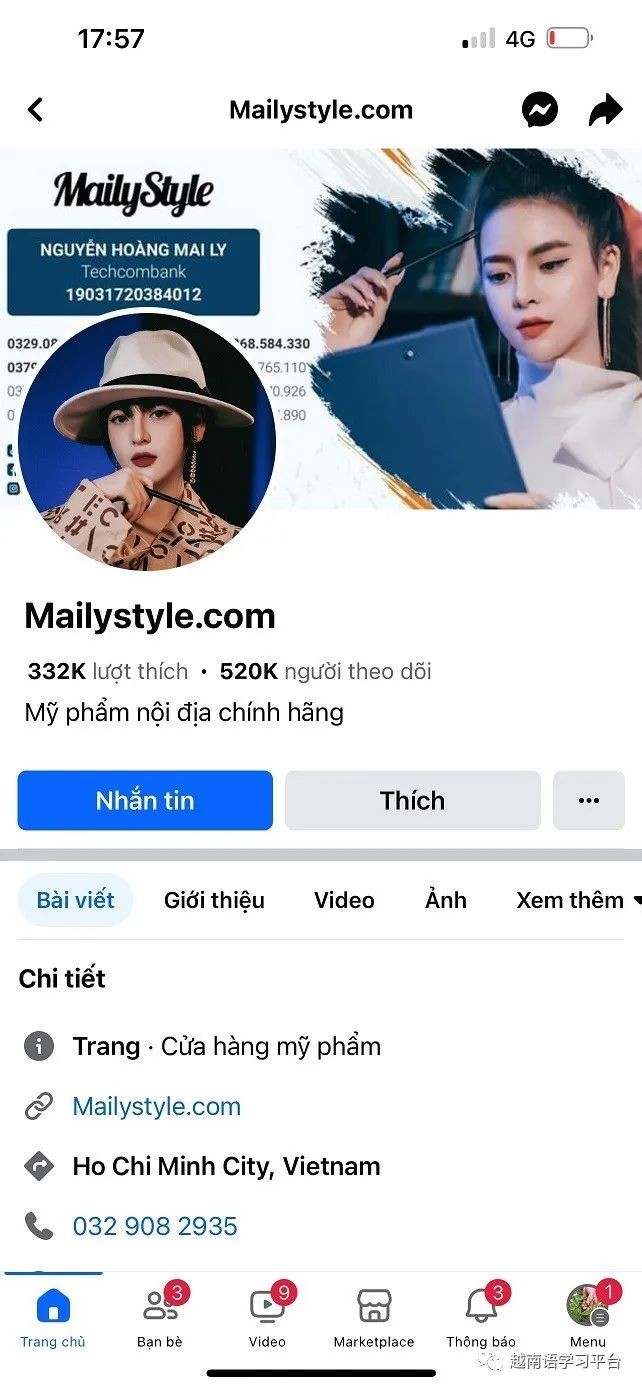Go back using the top-left arrow

pyautogui.click(x=36, y=110)
